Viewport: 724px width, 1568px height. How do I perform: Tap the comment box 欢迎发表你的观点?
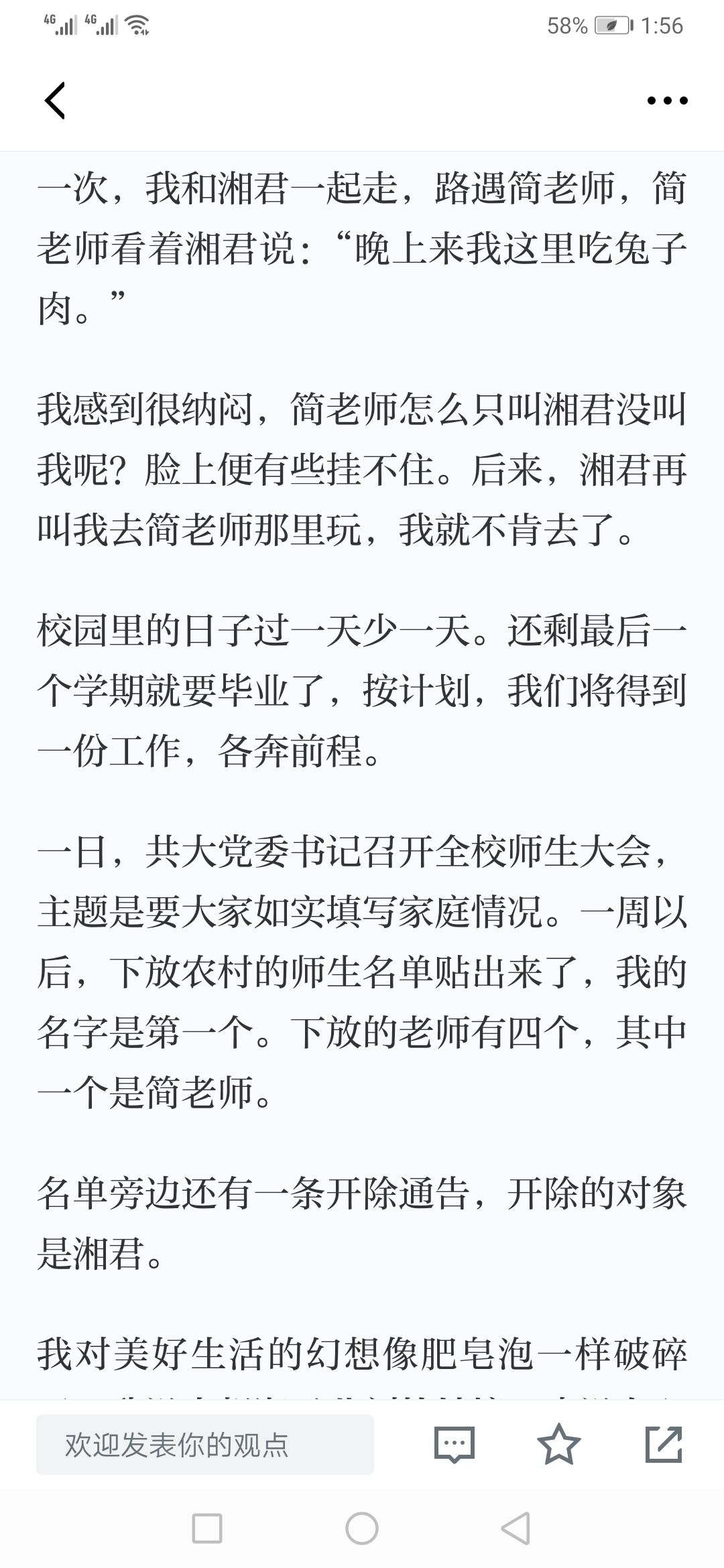click(x=205, y=1444)
